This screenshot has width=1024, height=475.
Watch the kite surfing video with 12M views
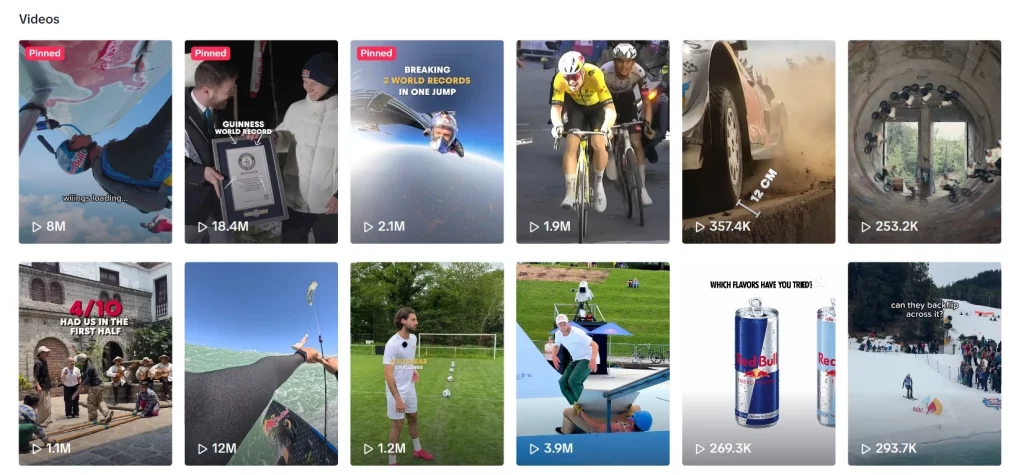pyautogui.click(x=261, y=364)
